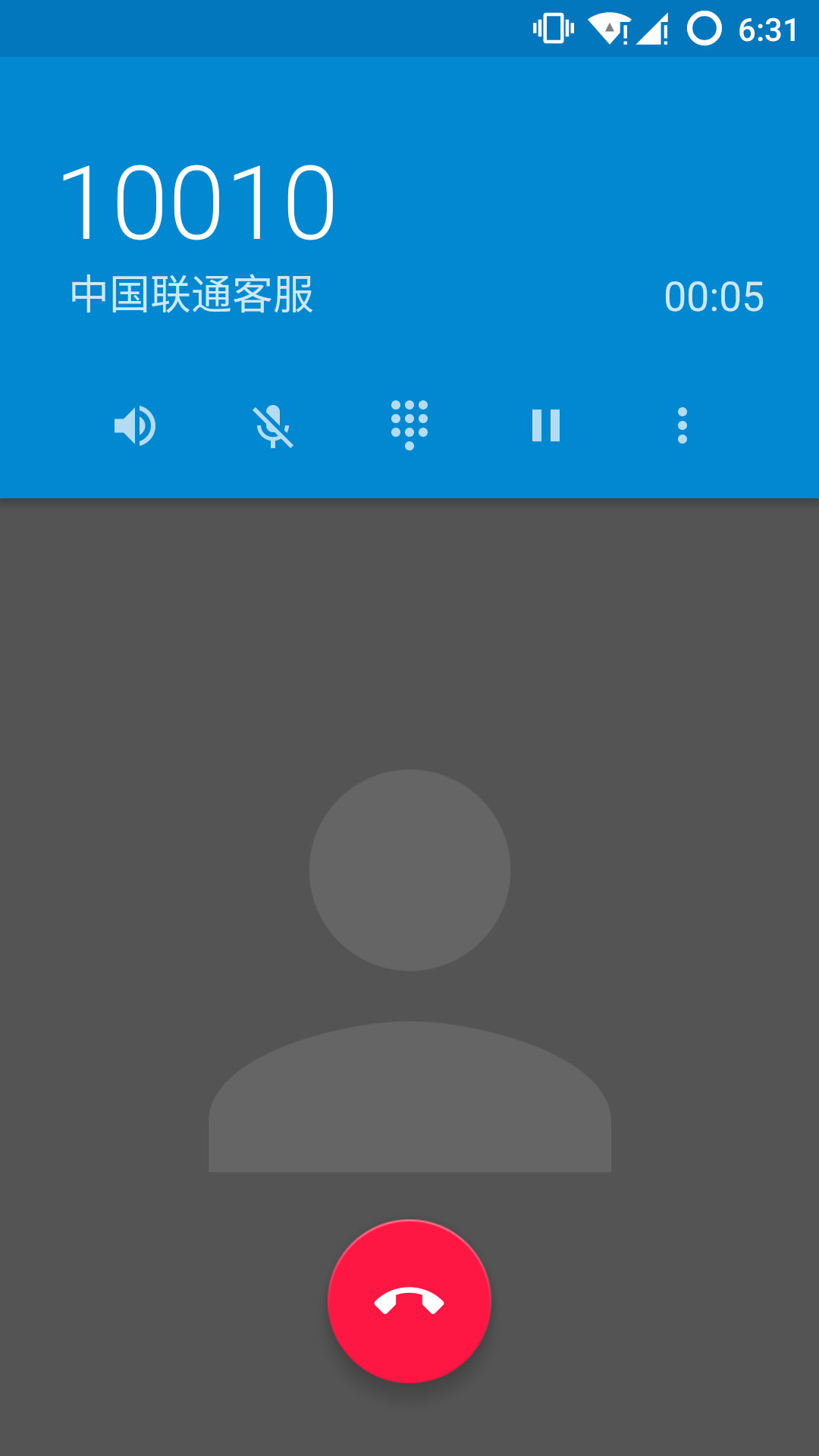Mute the microphone
Screen dimensions: 819x1456
[x=273, y=425]
